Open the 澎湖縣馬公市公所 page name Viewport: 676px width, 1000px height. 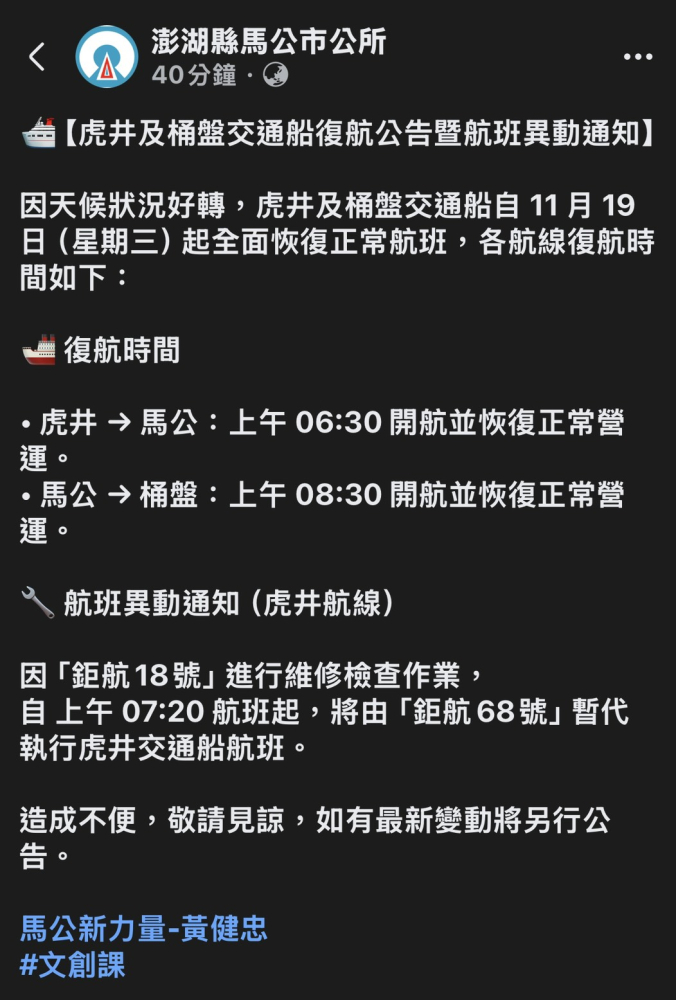[269, 42]
